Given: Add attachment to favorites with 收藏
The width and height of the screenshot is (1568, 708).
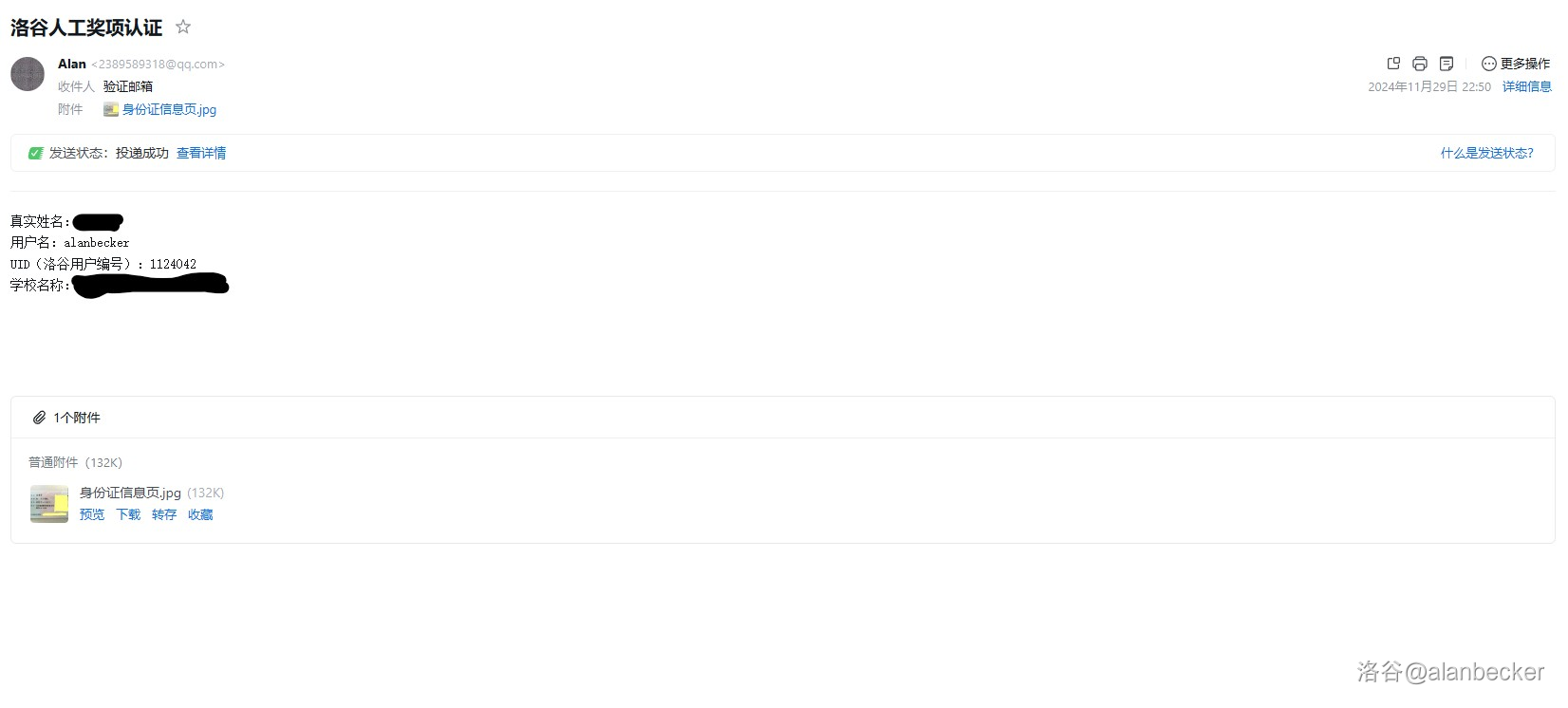Looking at the screenshot, I should tap(200, 514).
